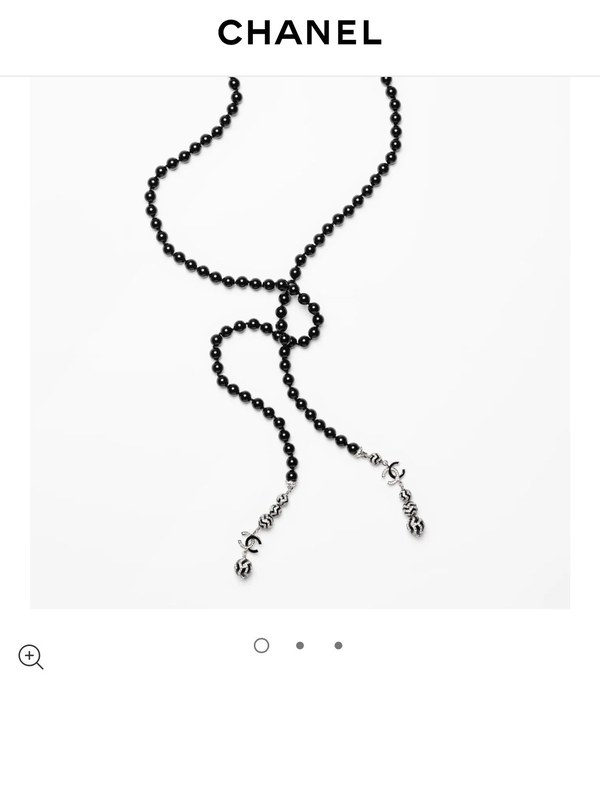Open the necklace product image

pyautogui.click(x=300, y=342)
